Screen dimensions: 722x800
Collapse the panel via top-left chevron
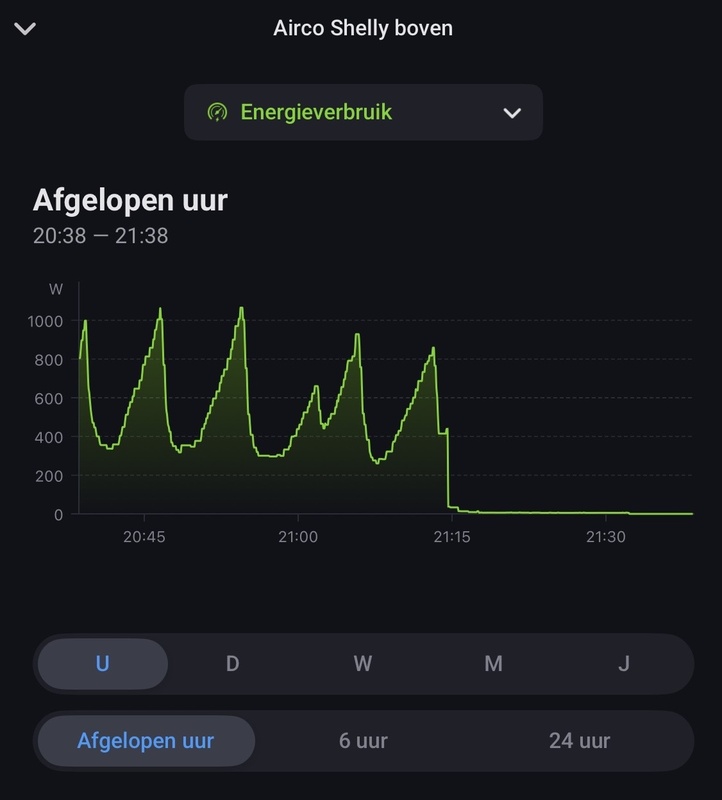tap(23, 29)
